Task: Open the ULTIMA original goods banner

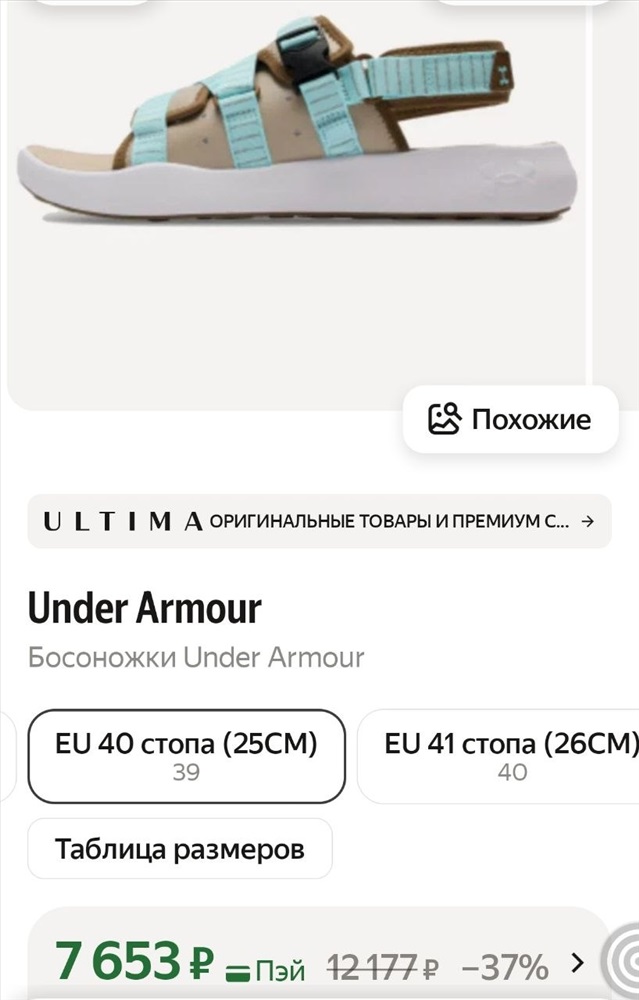Action: click(319, 521)
